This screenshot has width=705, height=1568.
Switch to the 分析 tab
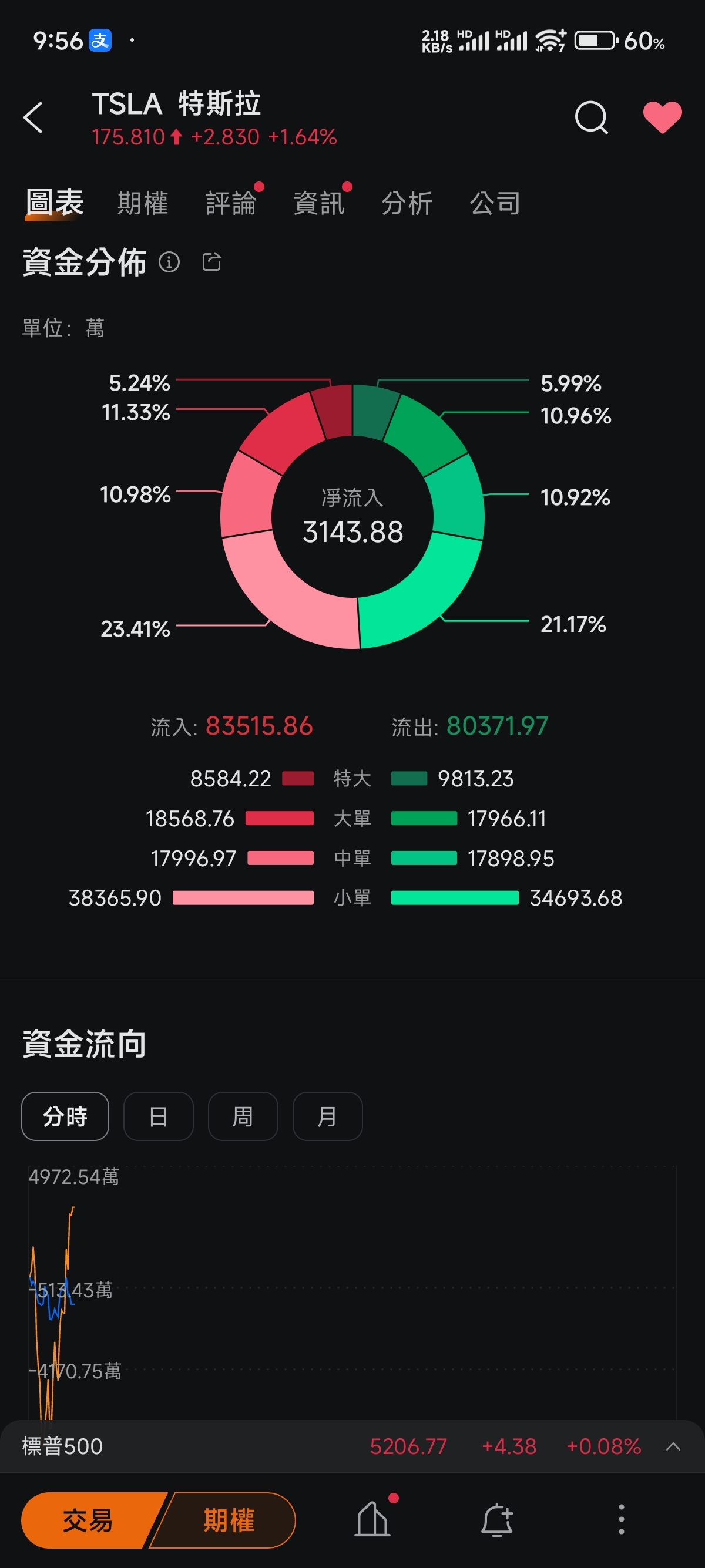407,203
